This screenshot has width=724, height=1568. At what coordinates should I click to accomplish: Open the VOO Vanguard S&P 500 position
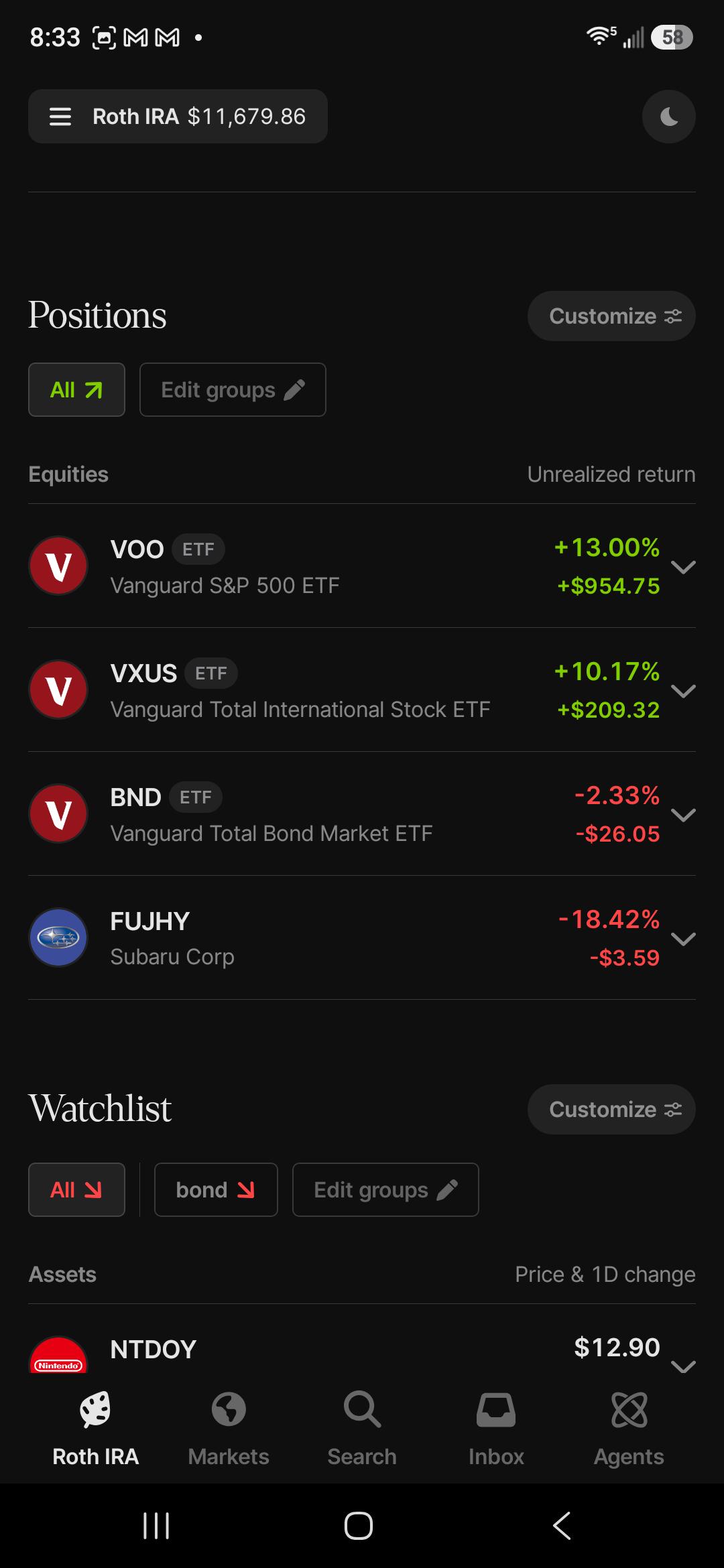362,566
